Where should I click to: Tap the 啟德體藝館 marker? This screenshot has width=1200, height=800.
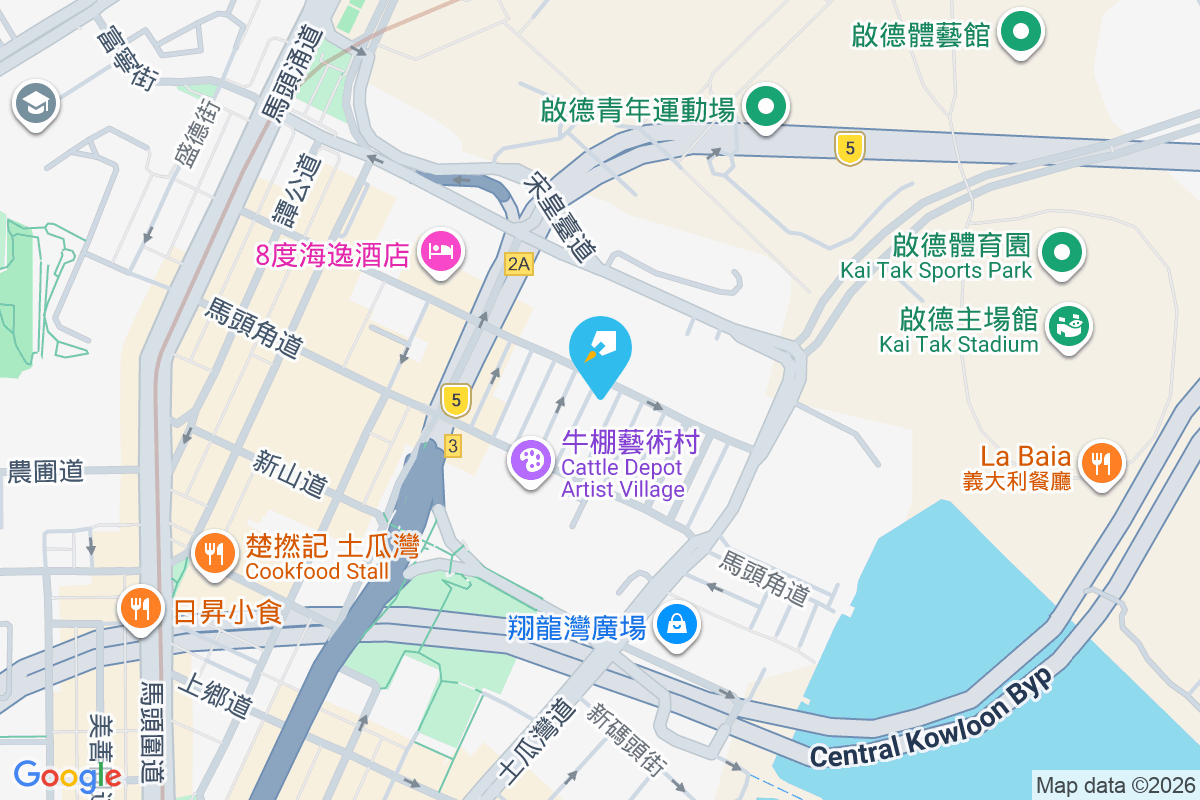[x=1020, y=31]
